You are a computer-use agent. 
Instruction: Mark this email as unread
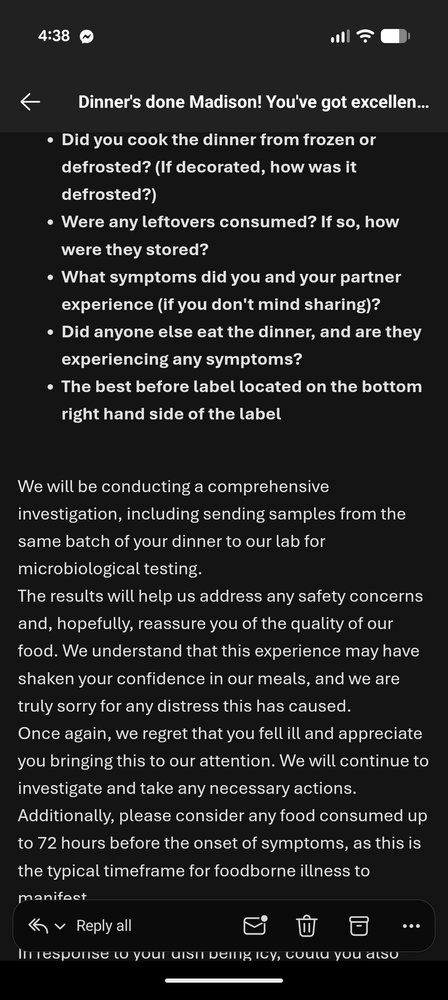[x=255, y=925]
